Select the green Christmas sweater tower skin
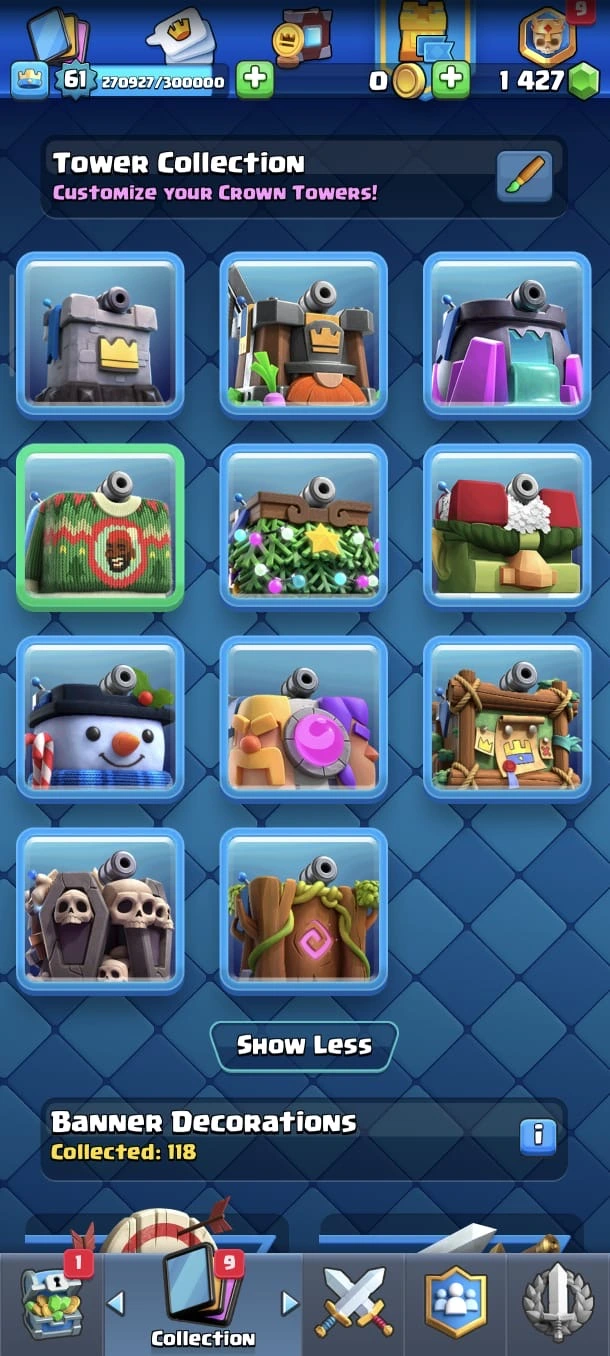 (100, 527)
